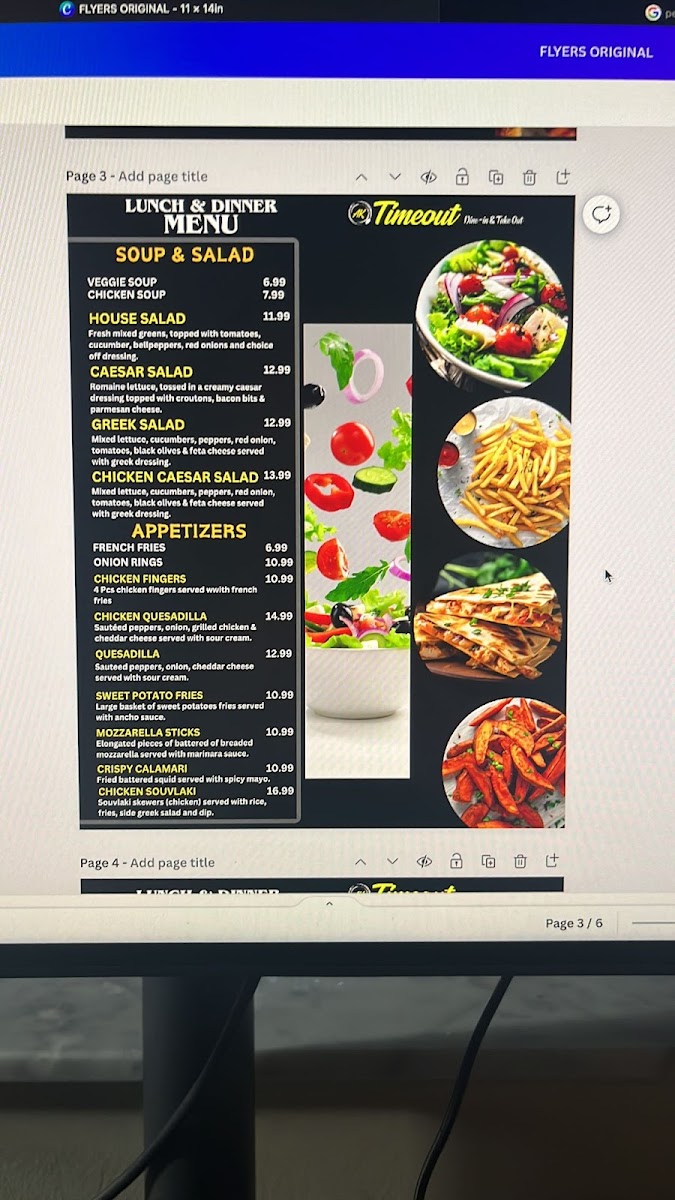Delete Page 3

click(530, 177)
